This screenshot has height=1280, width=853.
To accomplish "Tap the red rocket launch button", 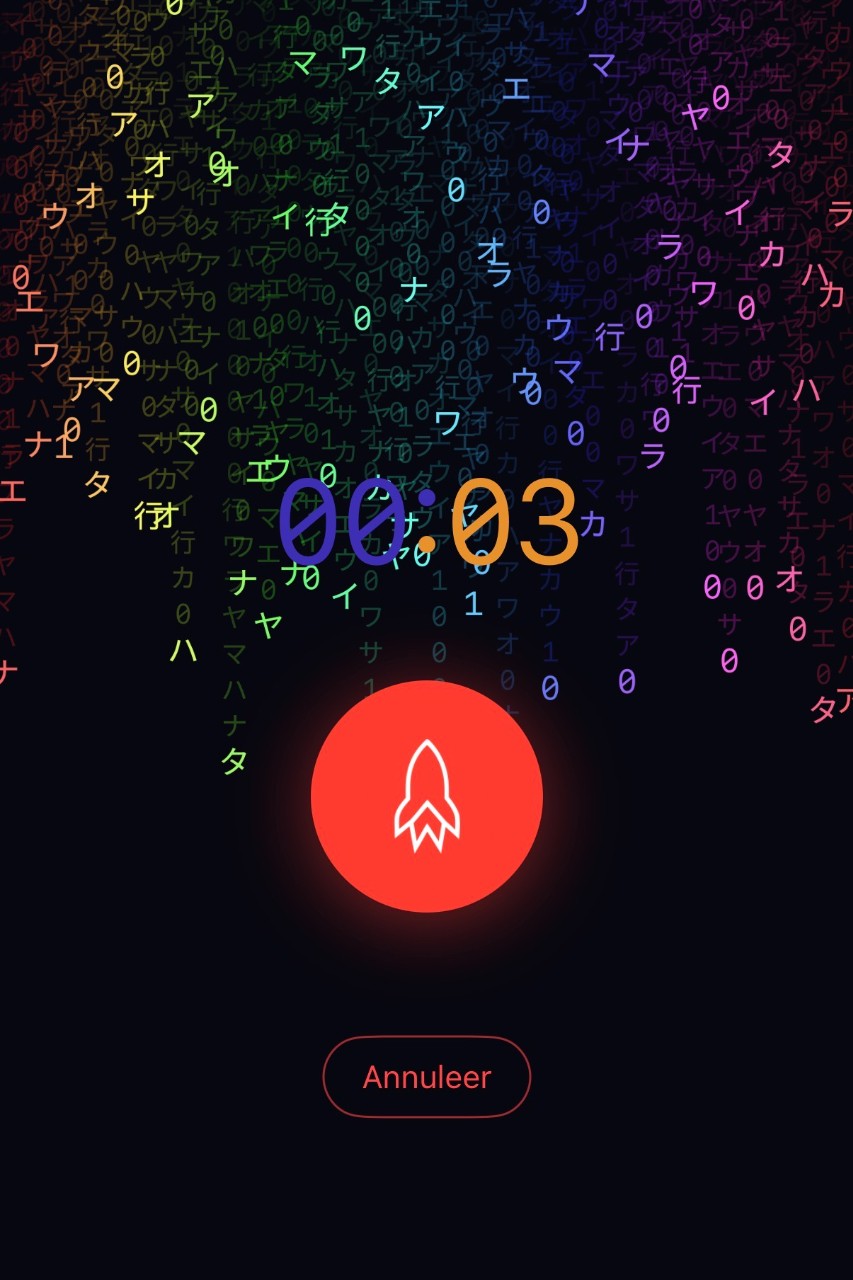I will tap(427, 796).
